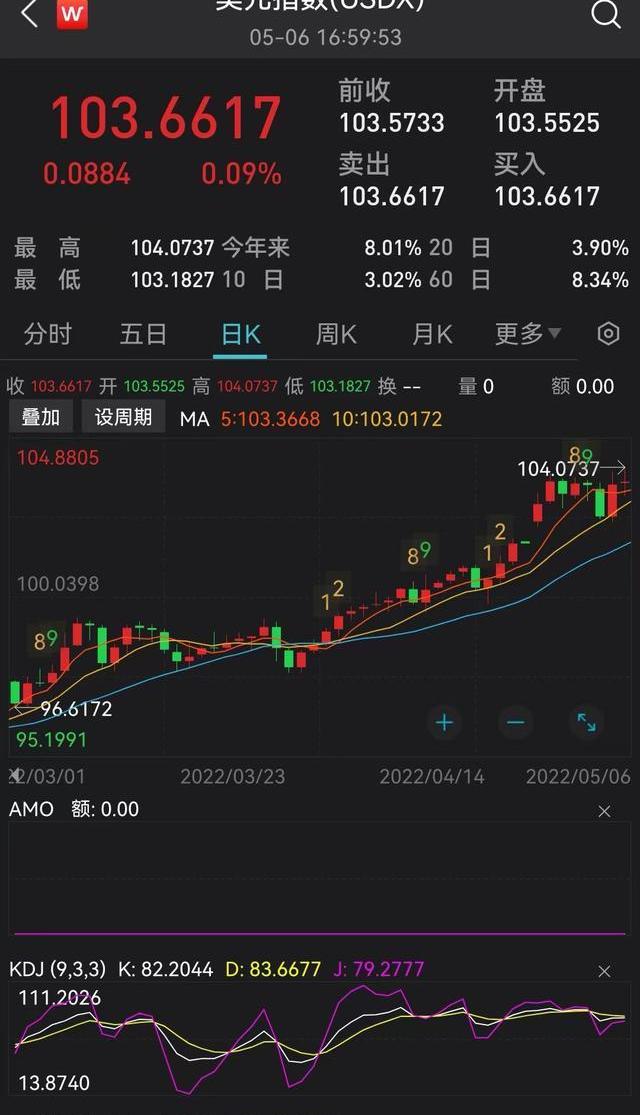Close the AMO indicator panel
The image size is (640, 1115).
604,811
